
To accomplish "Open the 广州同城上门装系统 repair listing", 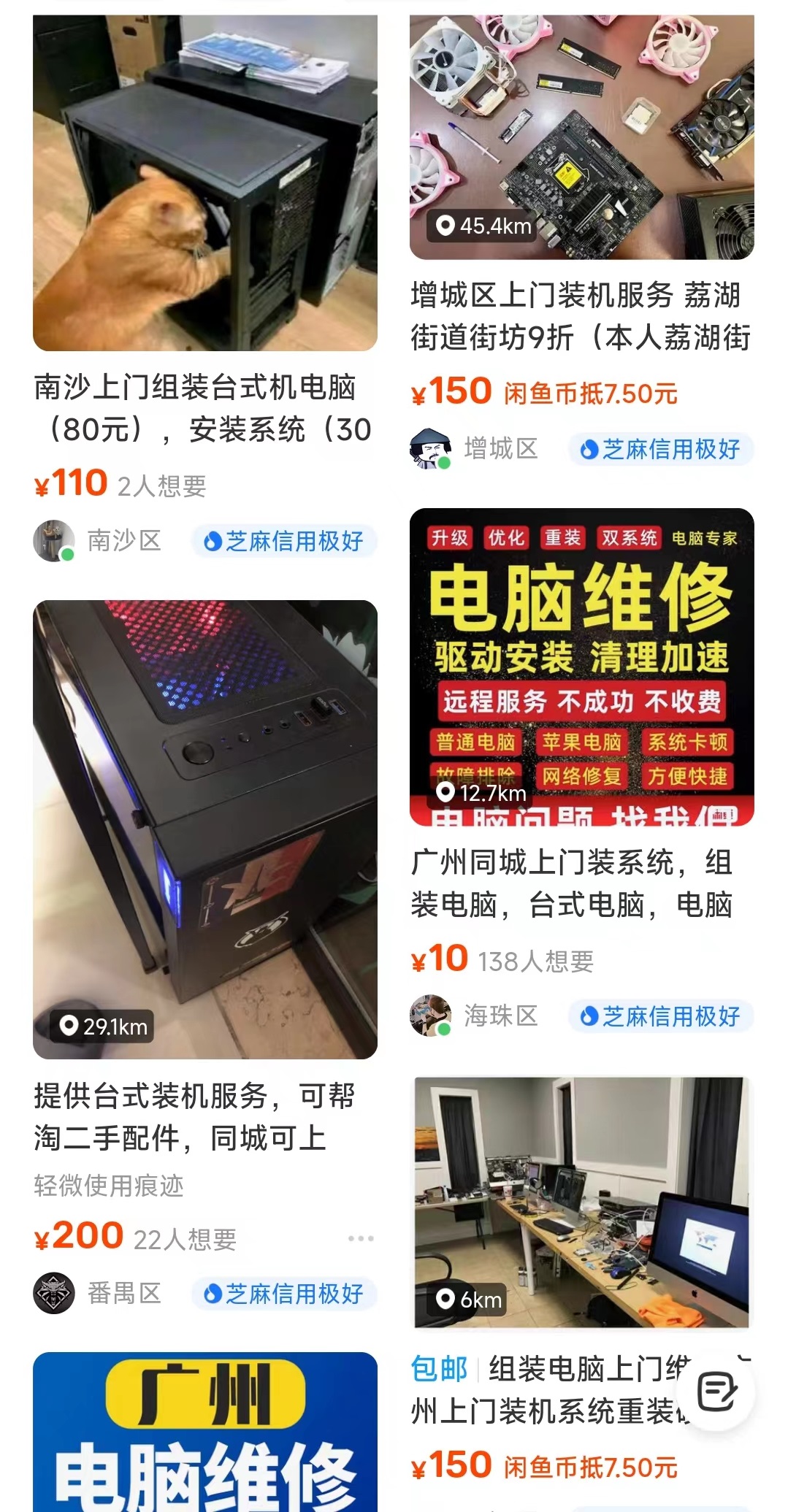I will coord(581,666).
